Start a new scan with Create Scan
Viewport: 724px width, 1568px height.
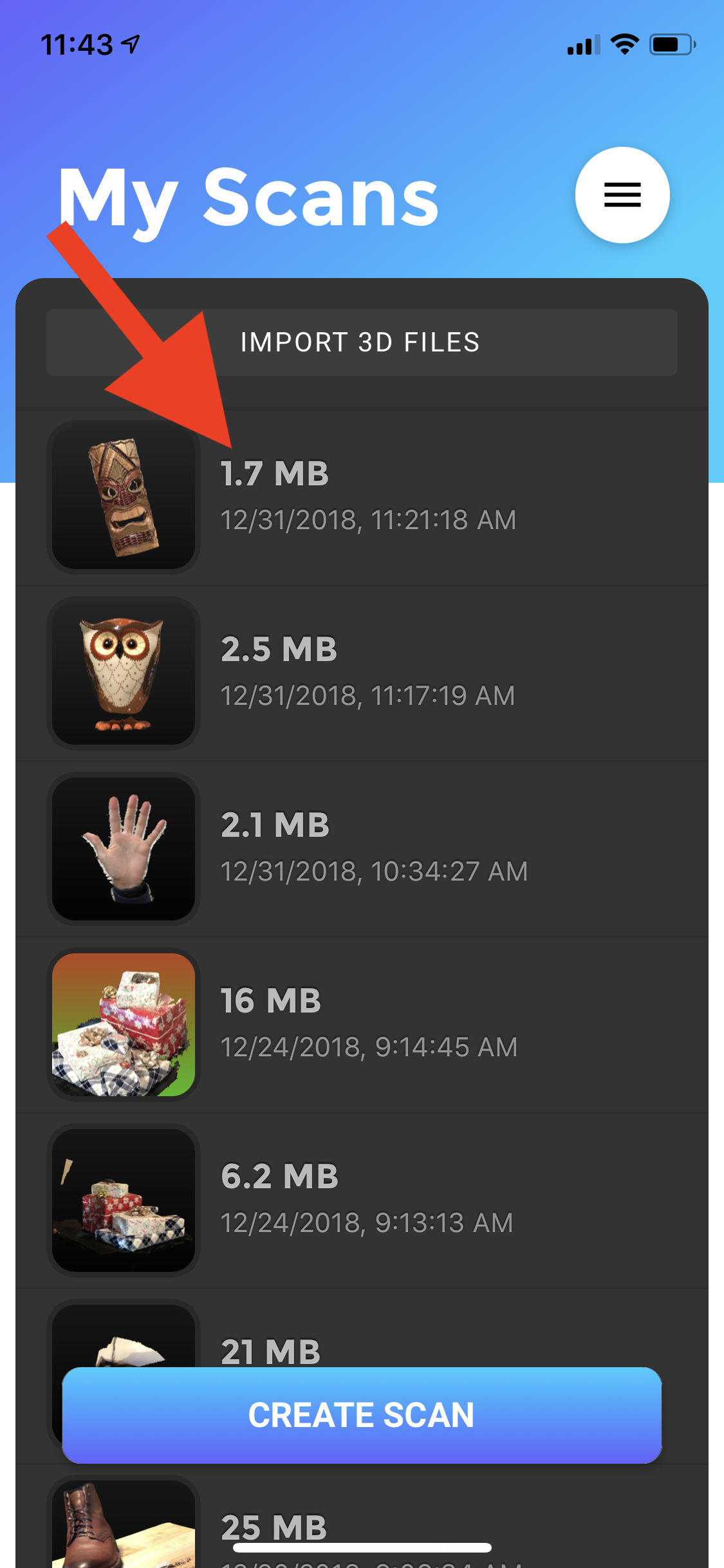click(362, 1415)
